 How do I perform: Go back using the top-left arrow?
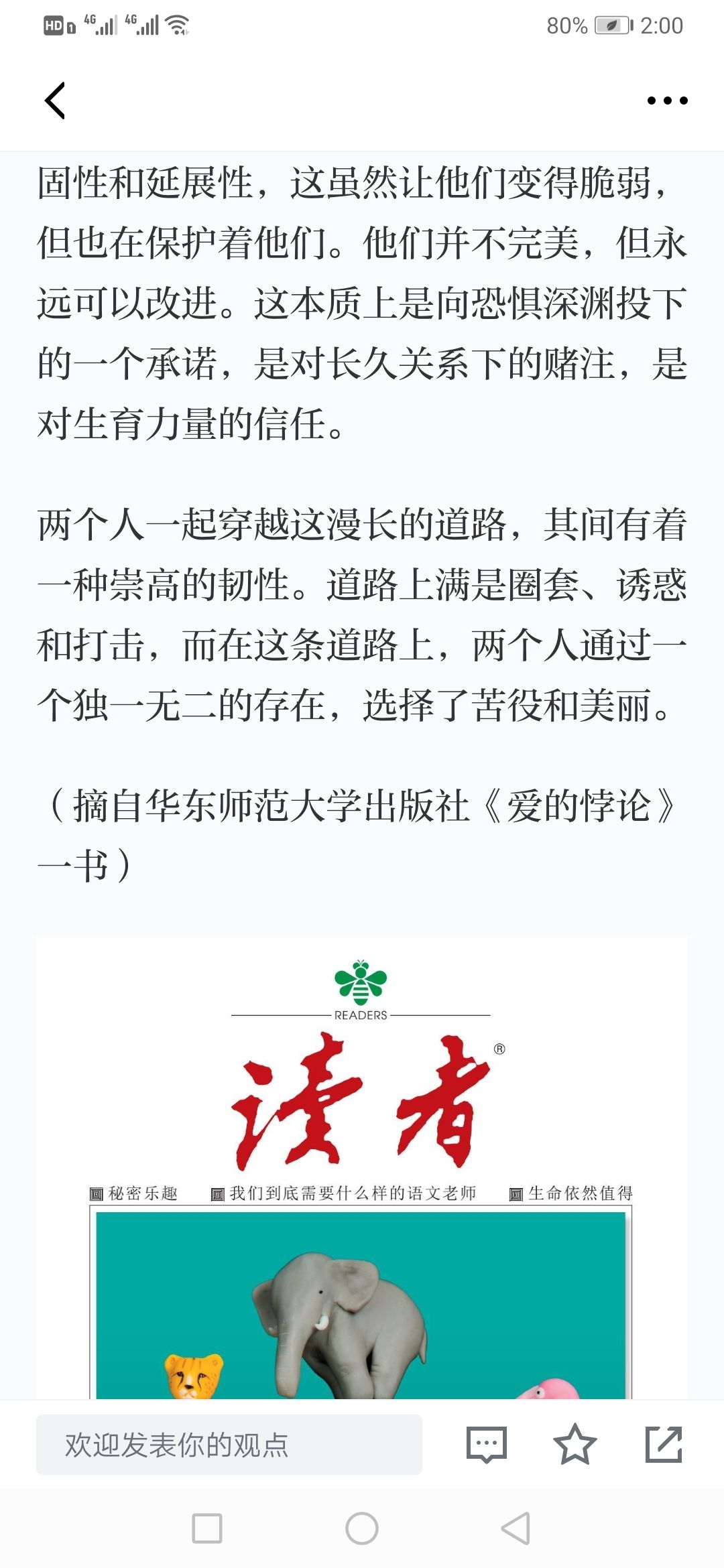tap(55, 101)
